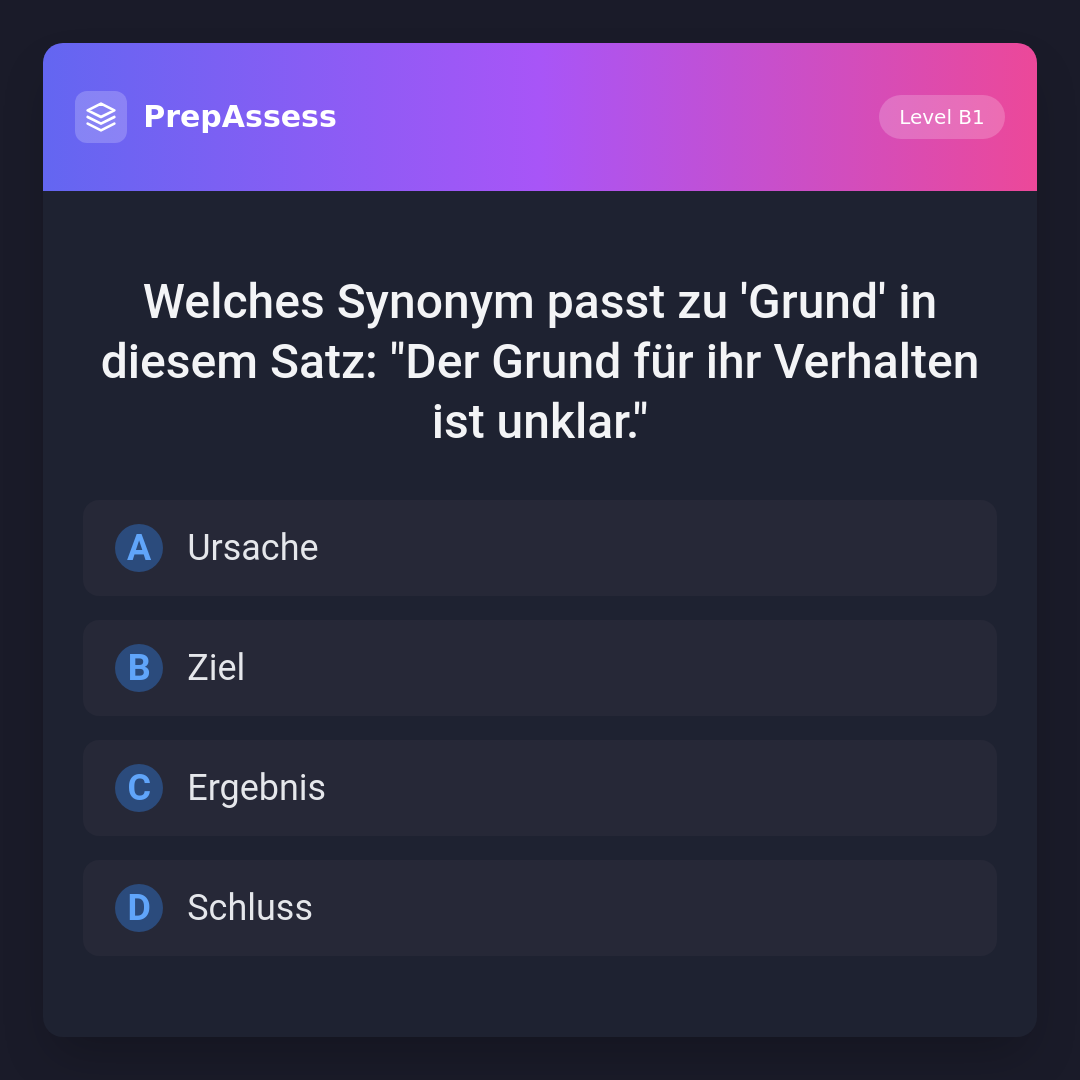Pick answer C Ergebnis
The height and width of the screenshot is (1080, 1080).
(x=540, y=788)
